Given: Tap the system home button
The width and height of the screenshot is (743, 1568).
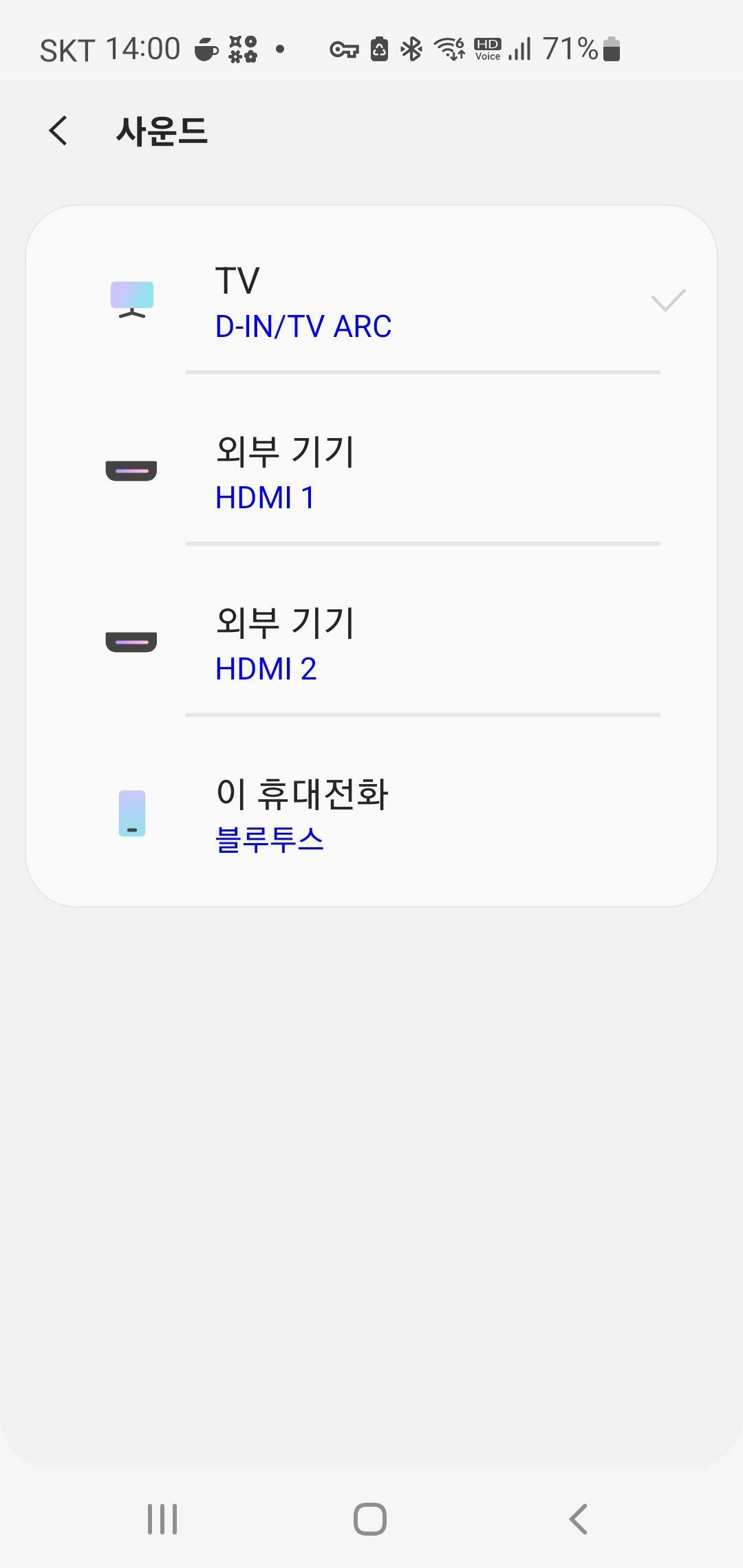Looking at the screenshot, I should (x=370, y=1519).
